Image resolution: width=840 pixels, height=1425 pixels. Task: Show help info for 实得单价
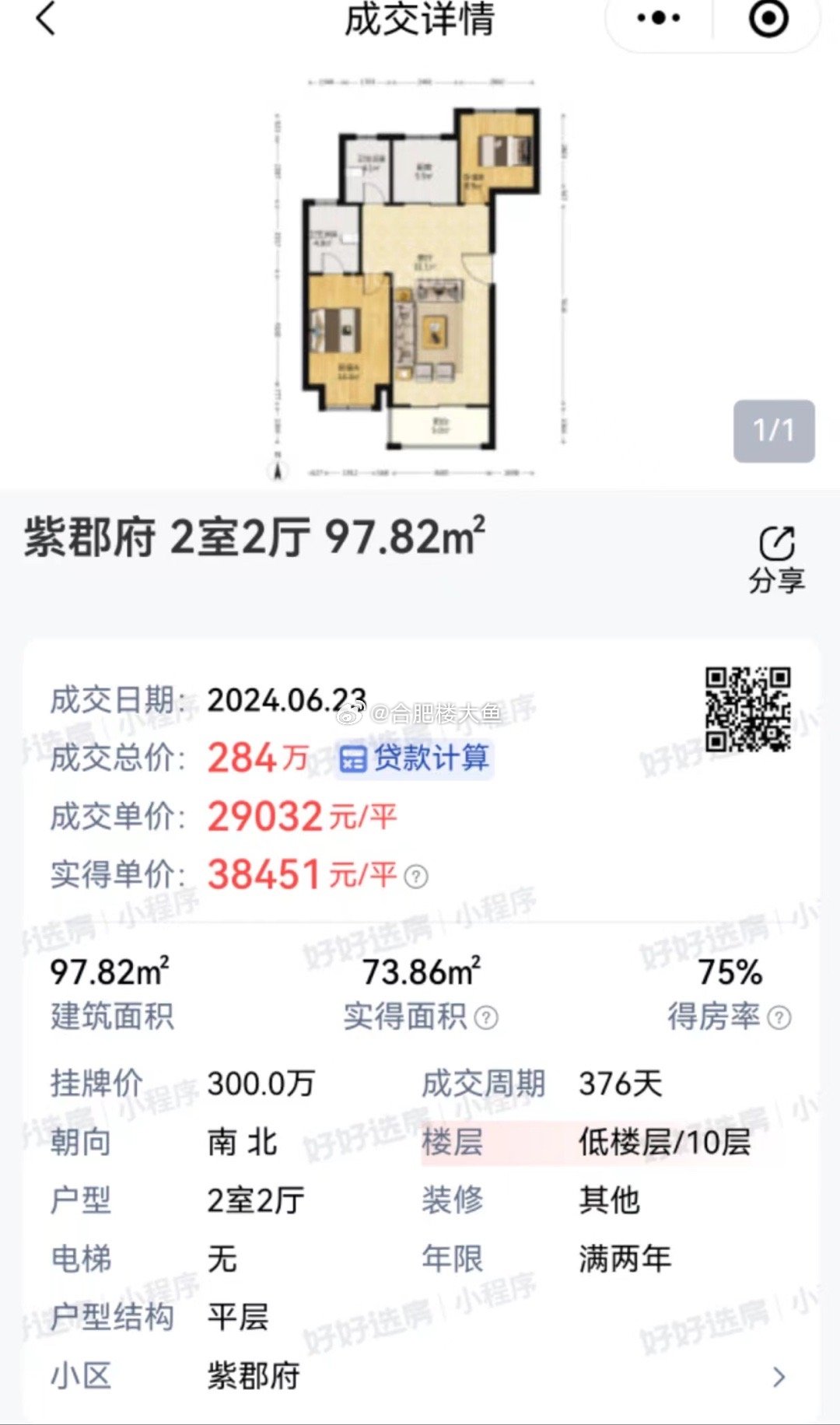pos(417,877)
